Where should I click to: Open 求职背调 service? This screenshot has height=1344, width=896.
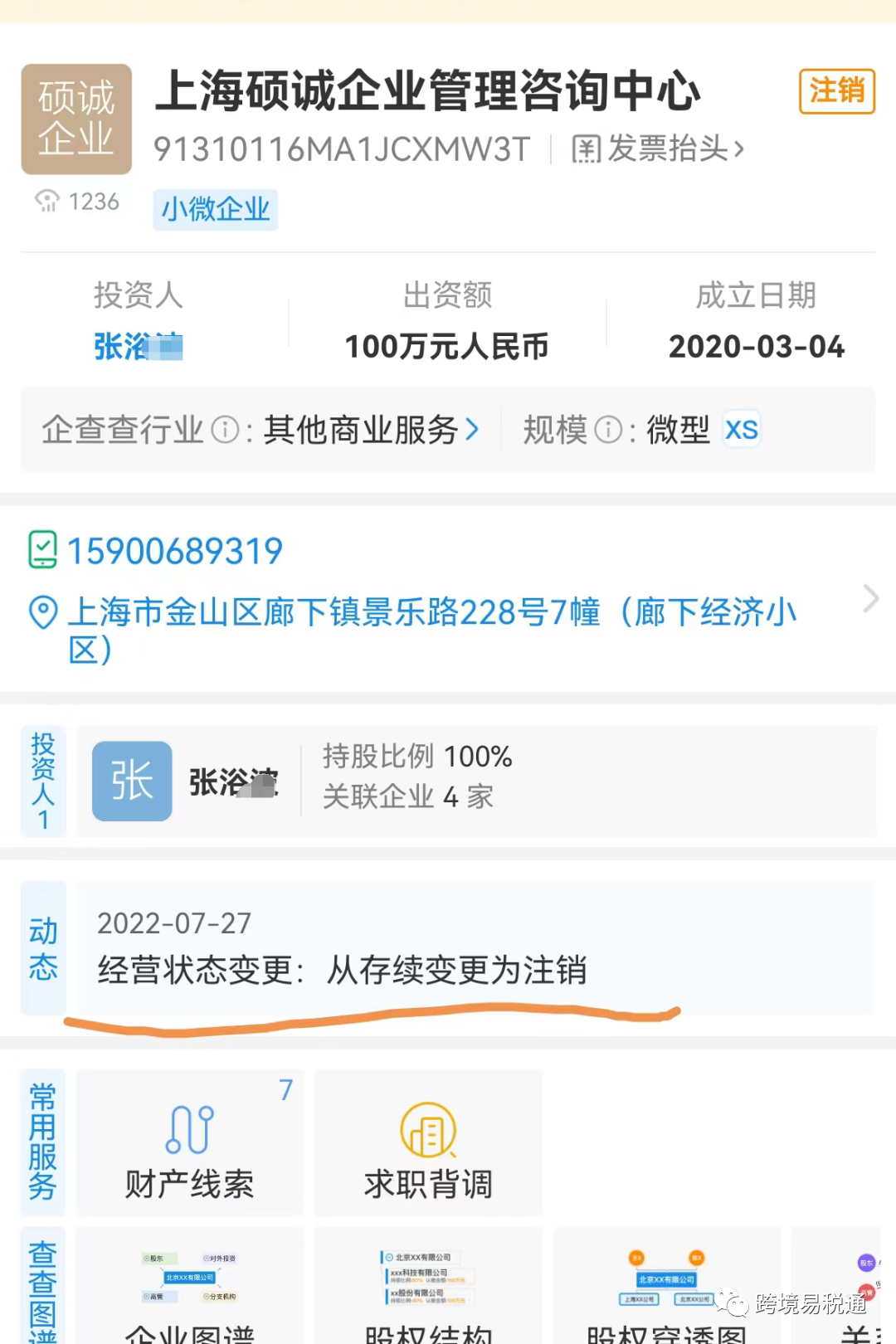(428, 1143)
